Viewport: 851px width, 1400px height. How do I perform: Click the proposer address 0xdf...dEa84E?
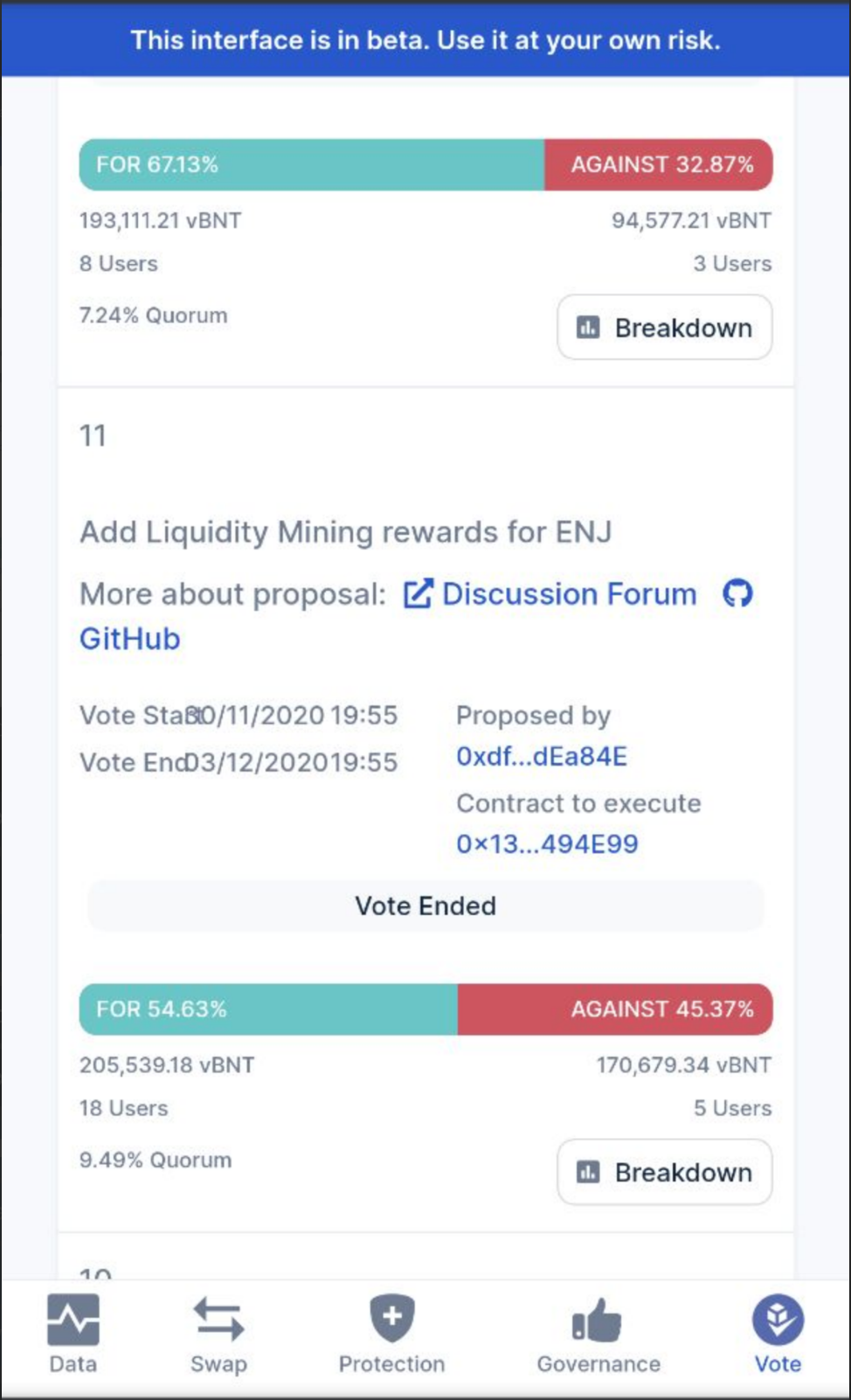543,757
